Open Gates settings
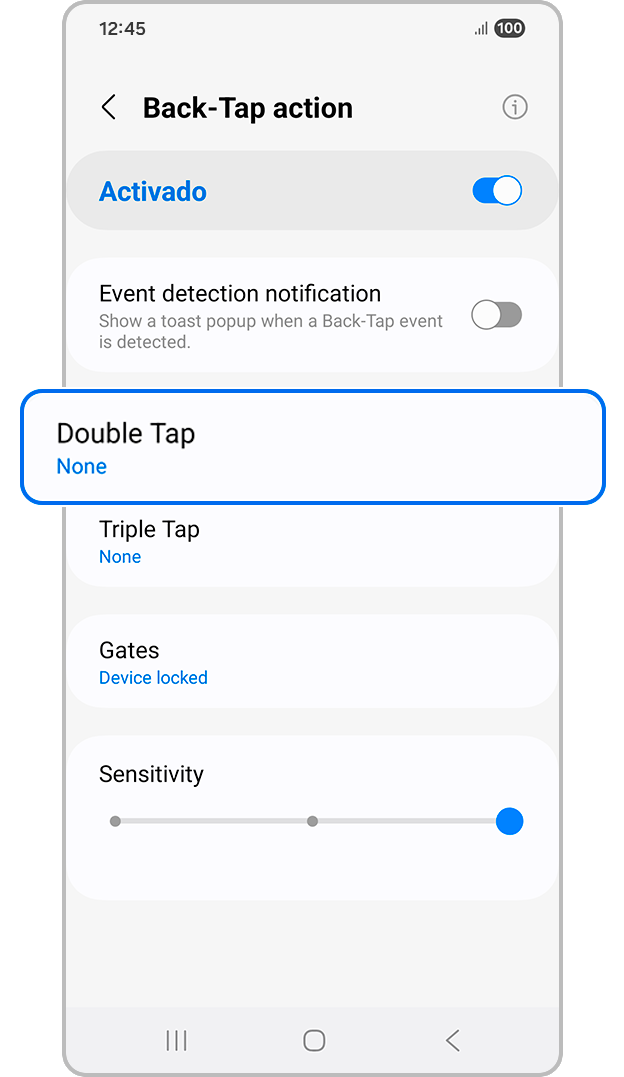 pos(312,662)
